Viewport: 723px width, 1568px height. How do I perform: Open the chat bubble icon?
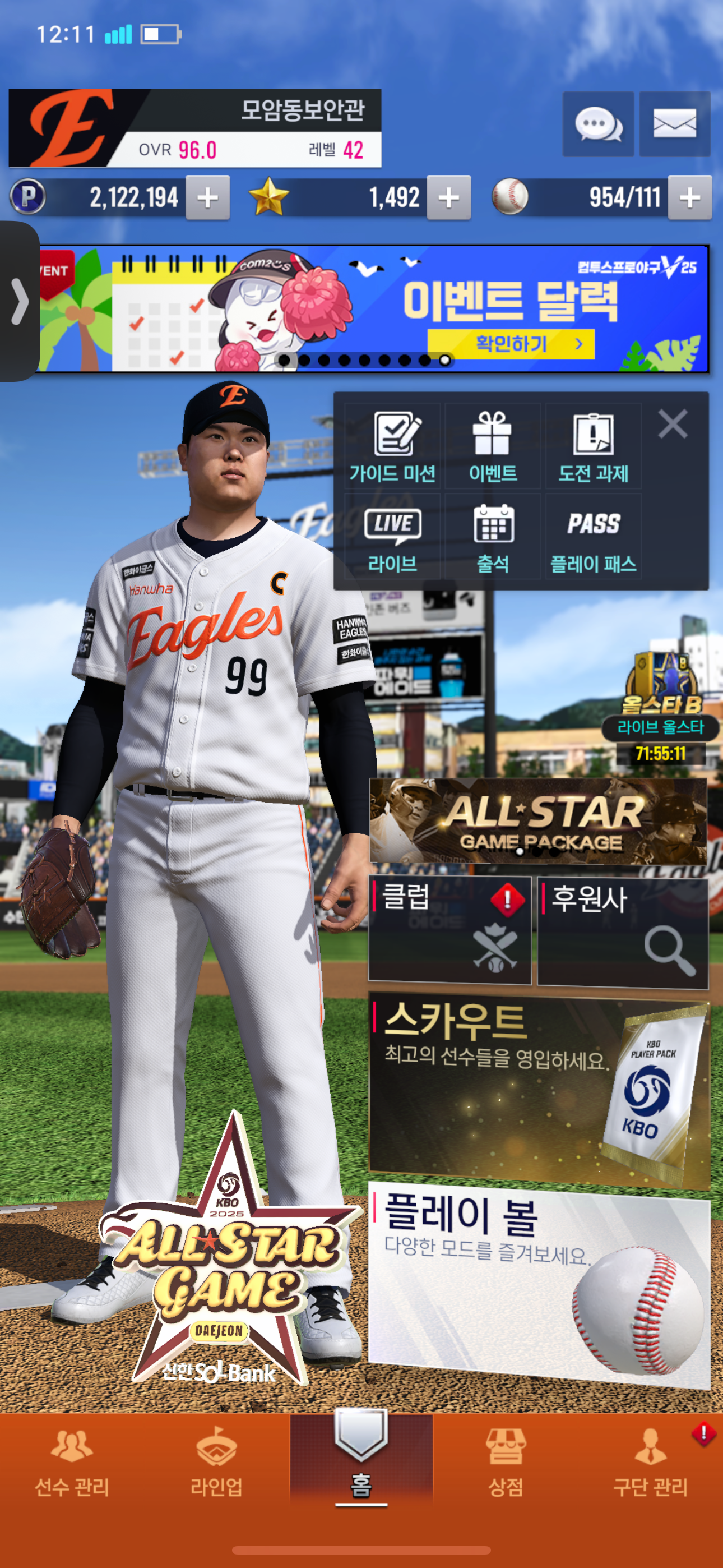tap(597, 124)
